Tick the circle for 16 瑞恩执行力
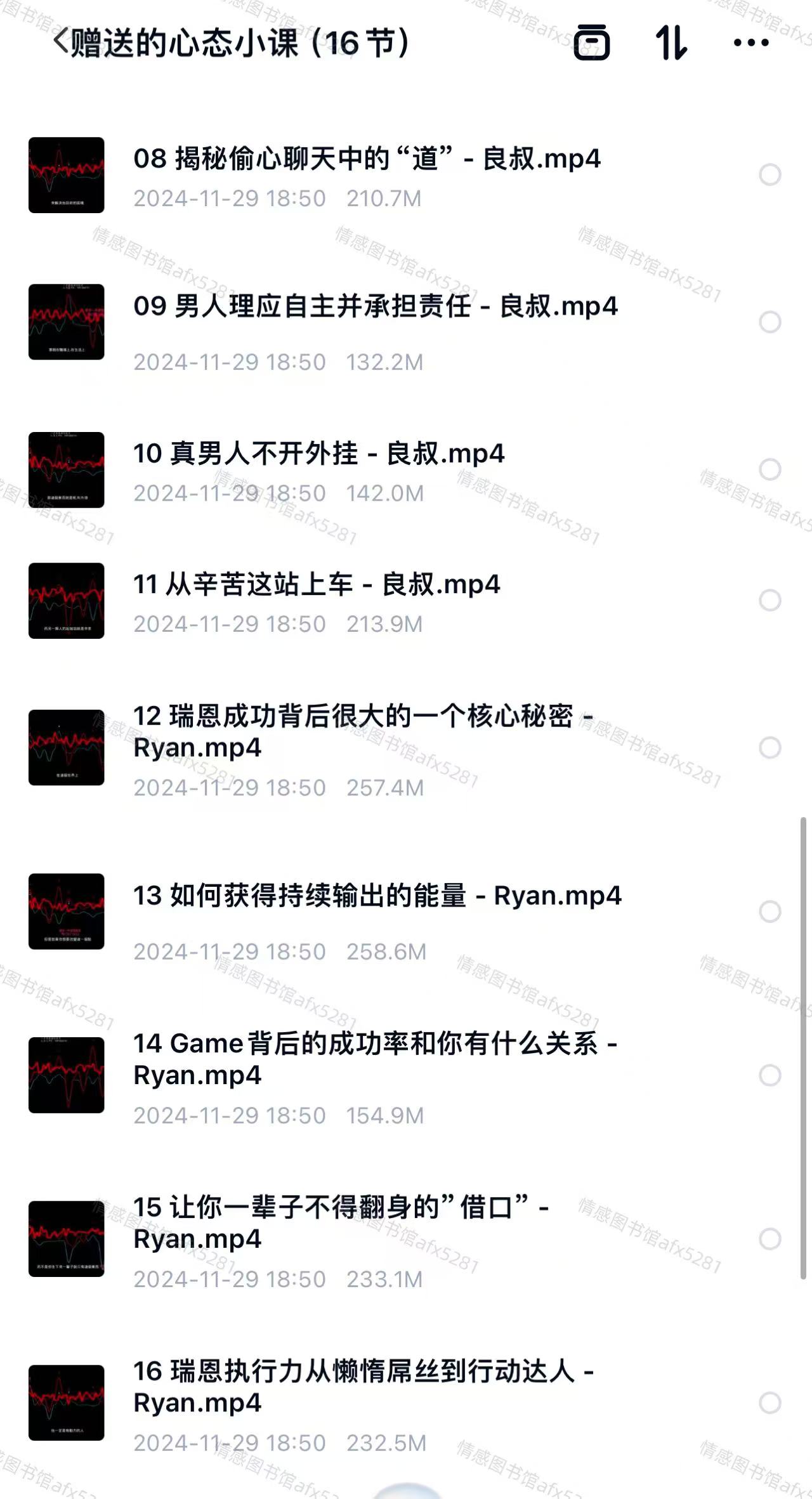This screenshot has width=812, height=1499. tap(769, 1403)
